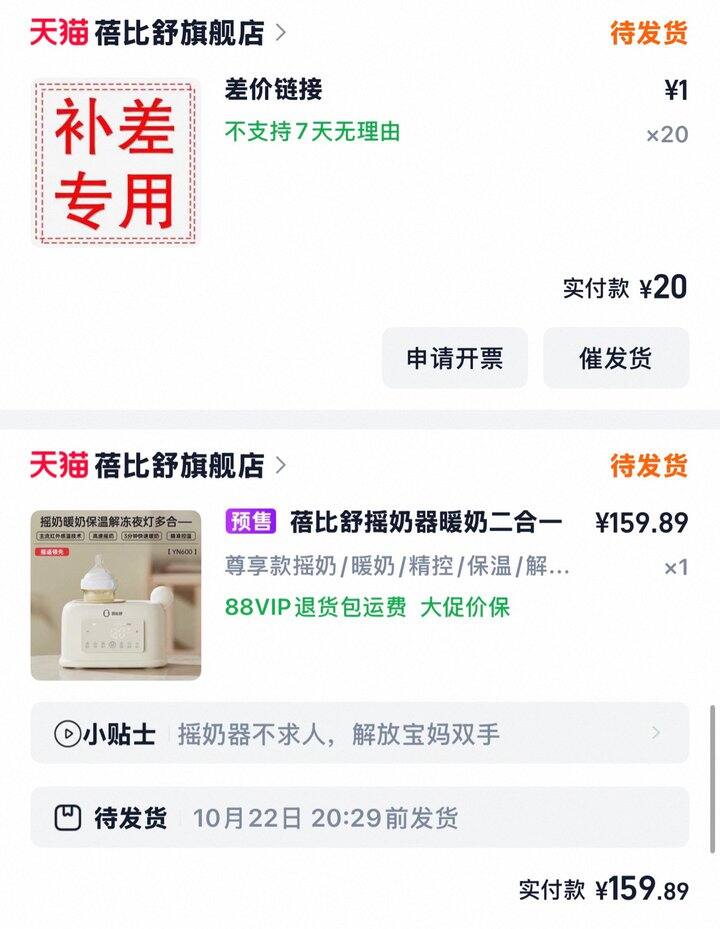
Task: Open the 蓓比舒摇奶器 product image
Action: [115, 595]
